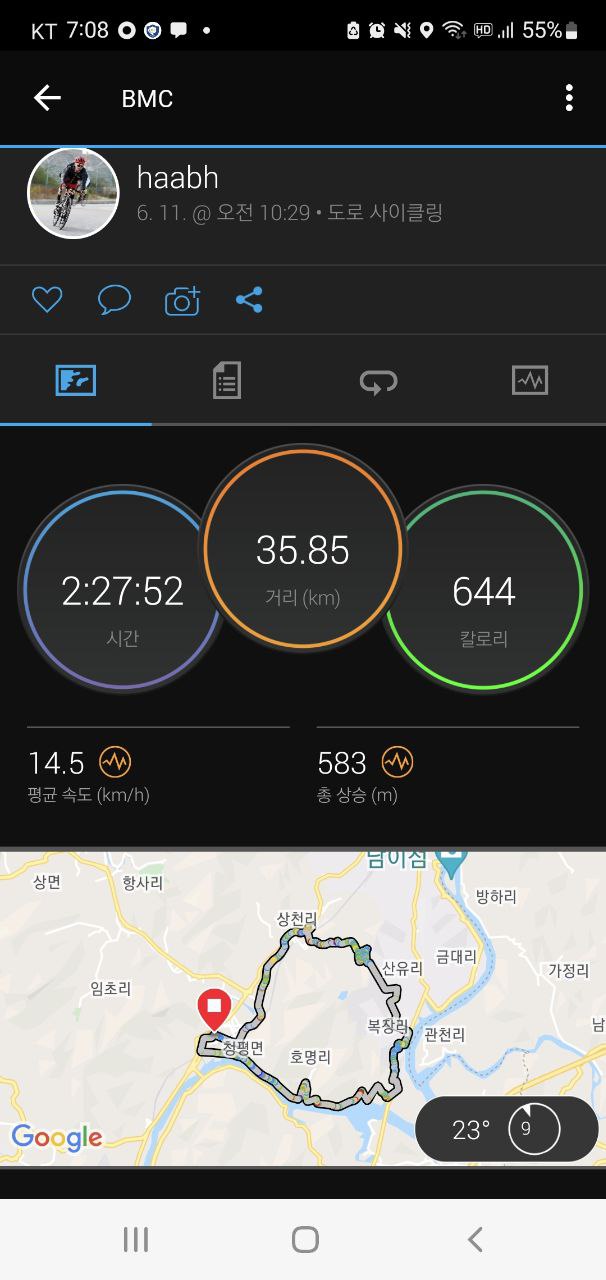Switch to the stats details tab
This screenshot has width=606, height=1280.
pos(227,381)
